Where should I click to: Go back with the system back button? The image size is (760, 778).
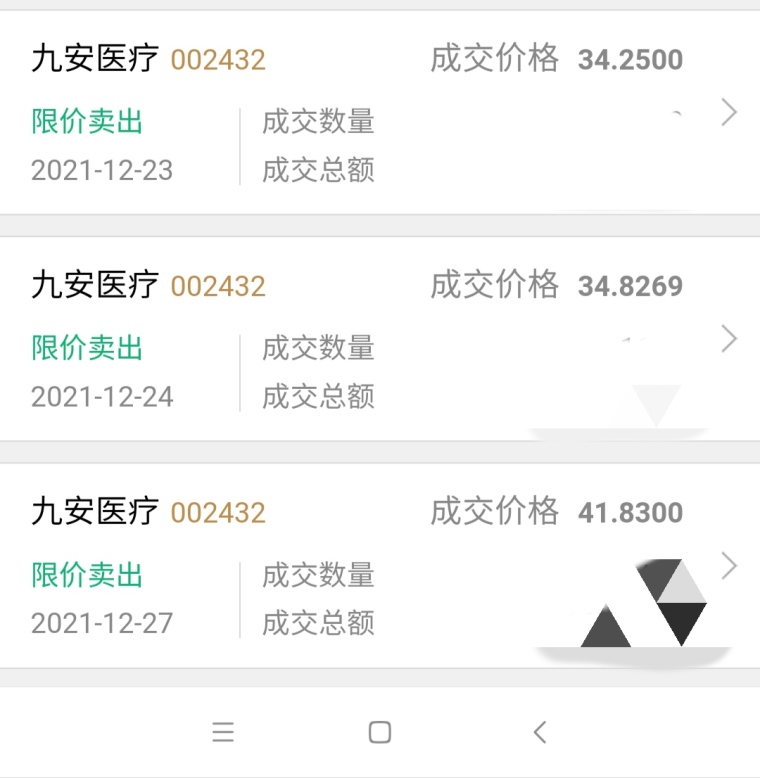(540, 732)
